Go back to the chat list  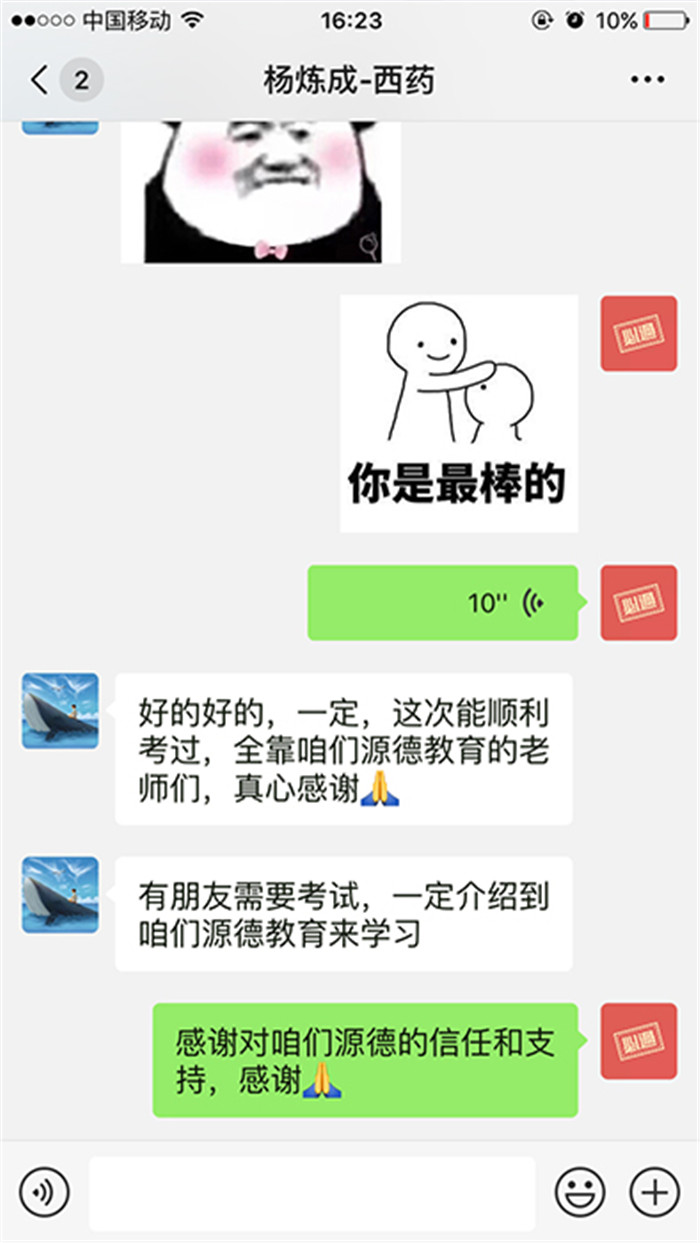pyautogui.click(x=40, y=80)
